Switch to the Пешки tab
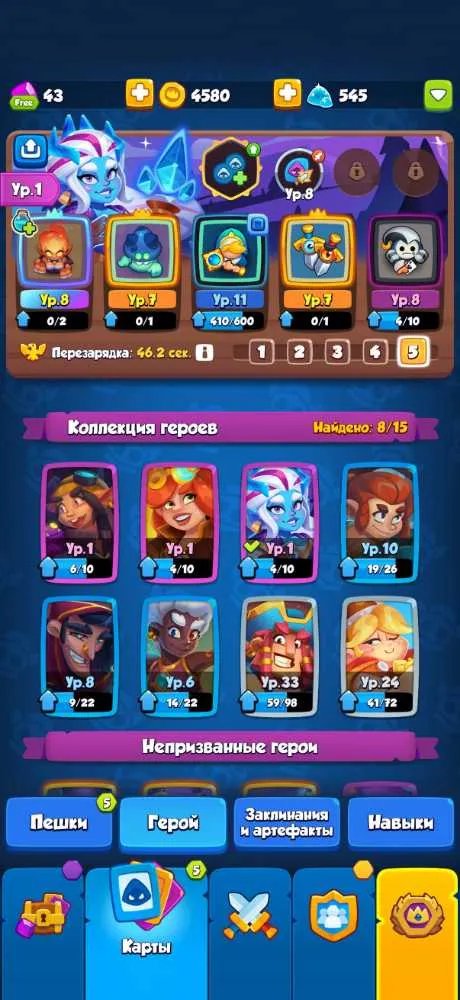460x1000 pixels. pyautogui.click(x=58, y=823)
